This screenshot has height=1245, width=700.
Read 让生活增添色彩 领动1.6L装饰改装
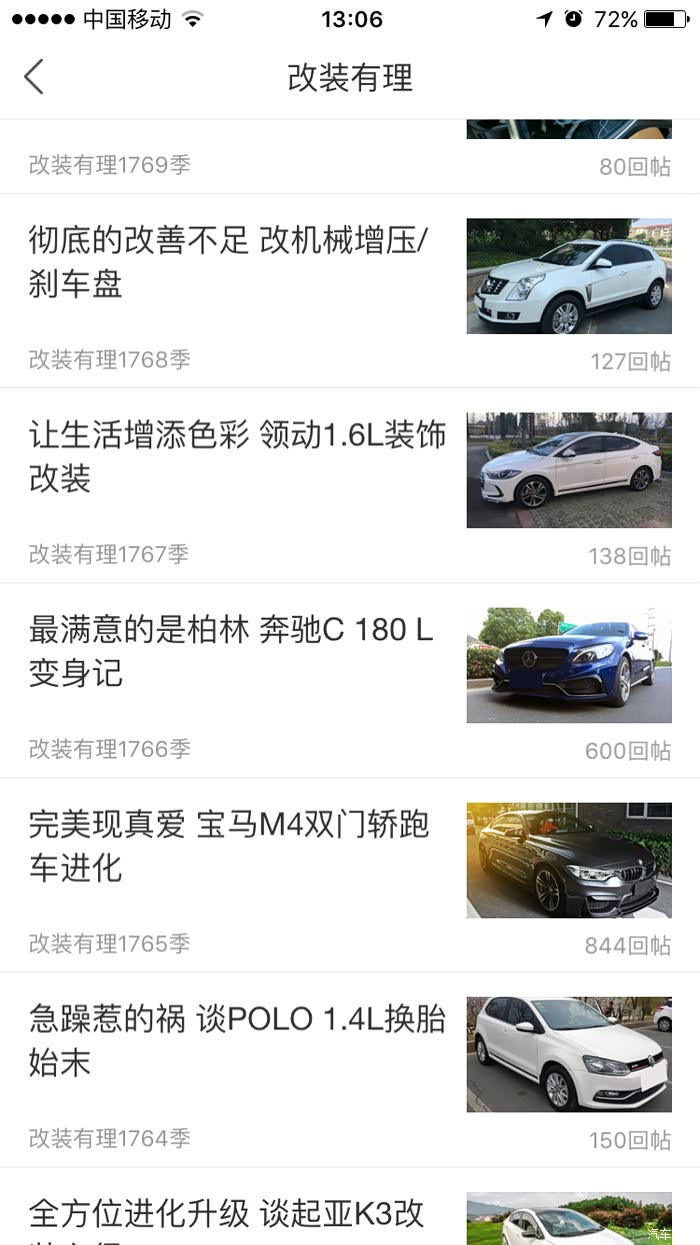point(237,457)
